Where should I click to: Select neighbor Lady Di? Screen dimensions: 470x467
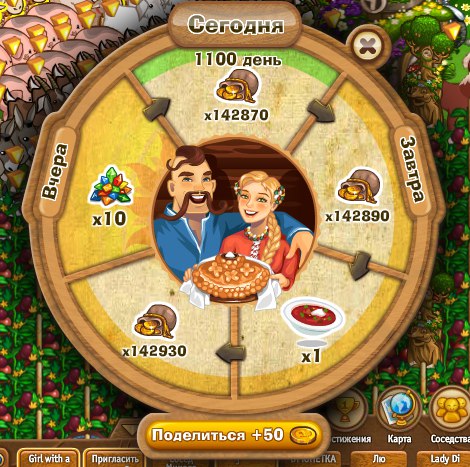444,459
